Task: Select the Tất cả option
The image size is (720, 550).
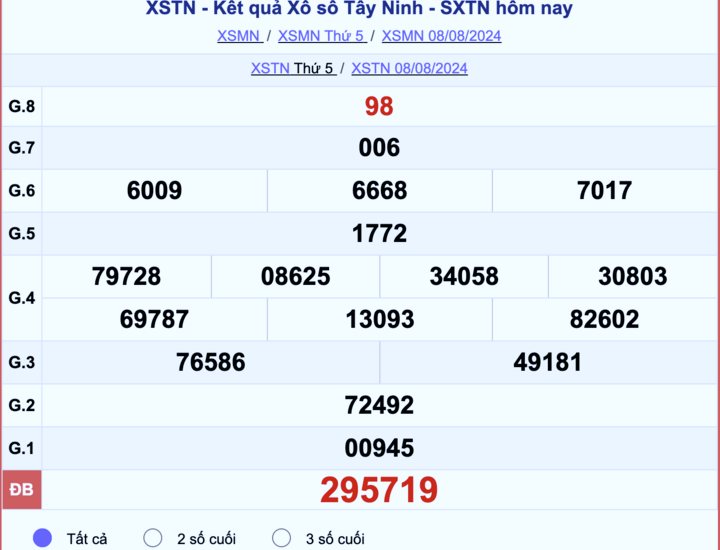Action: 42,538
